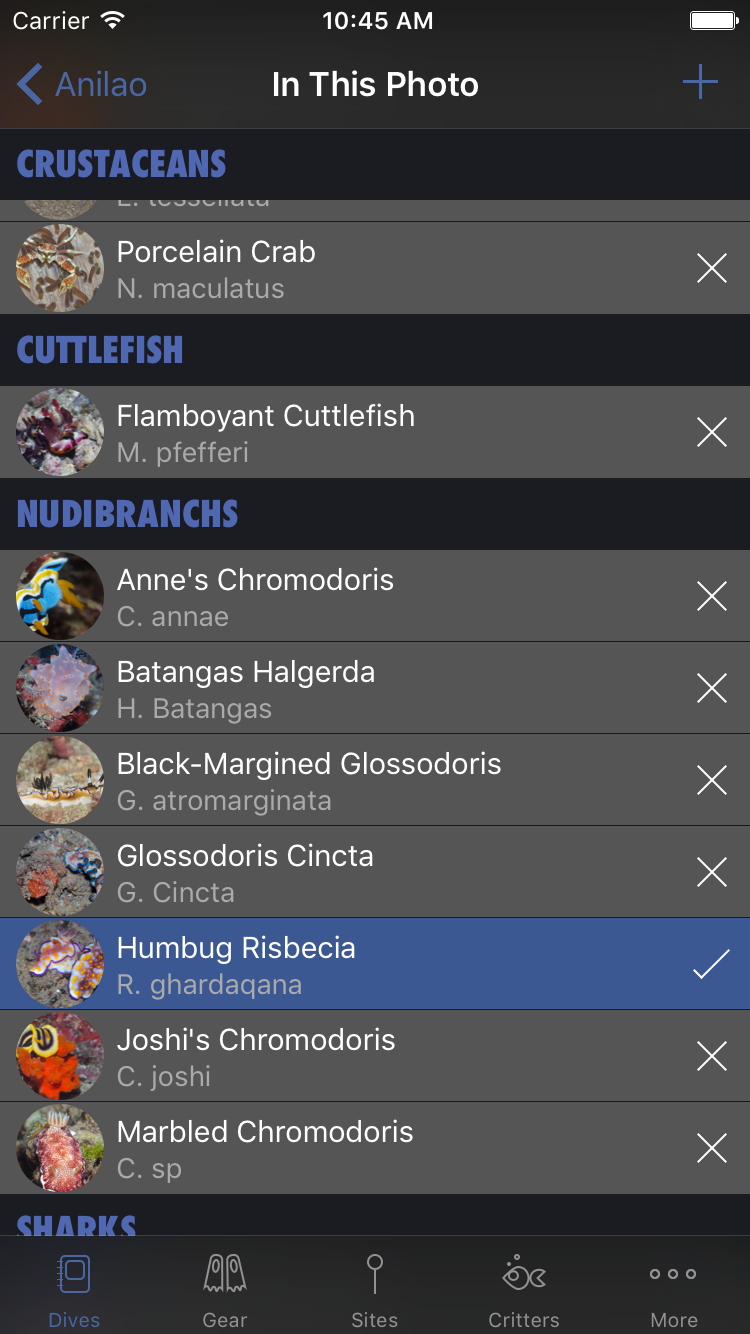Open the Porcelain Crab row

[x=300, y=268]
